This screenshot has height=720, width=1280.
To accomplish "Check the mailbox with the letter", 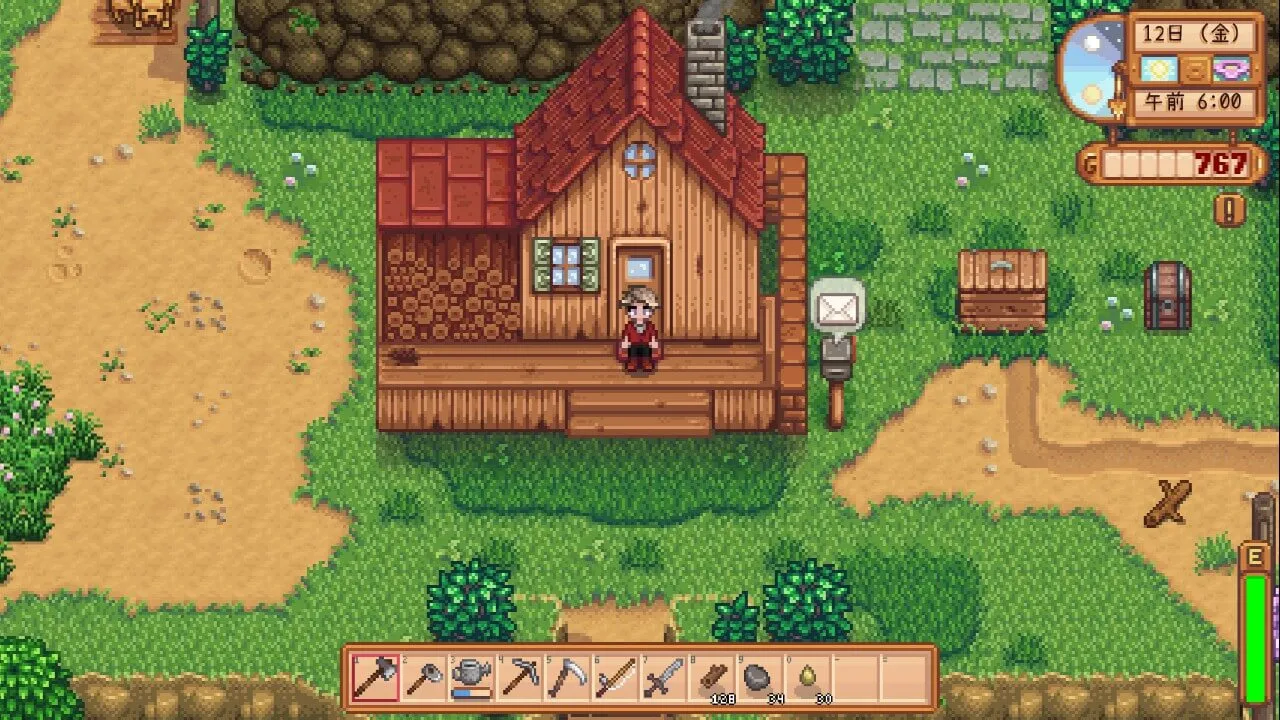I will pos(837,340).
